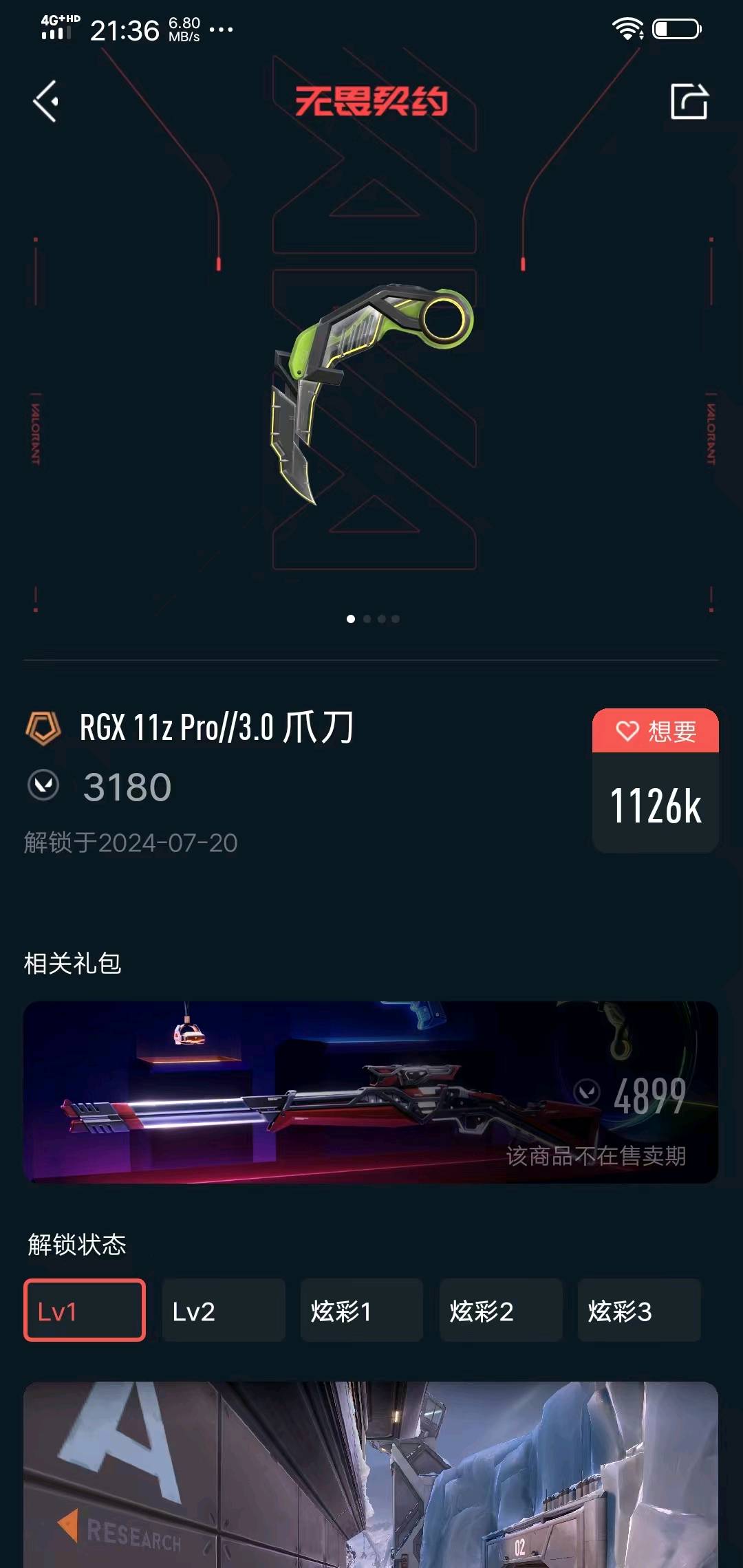The width and height of the screenshot is (743, 1568).
Task: Go back using the top-left arrow
Action: (x=46, y=102)
